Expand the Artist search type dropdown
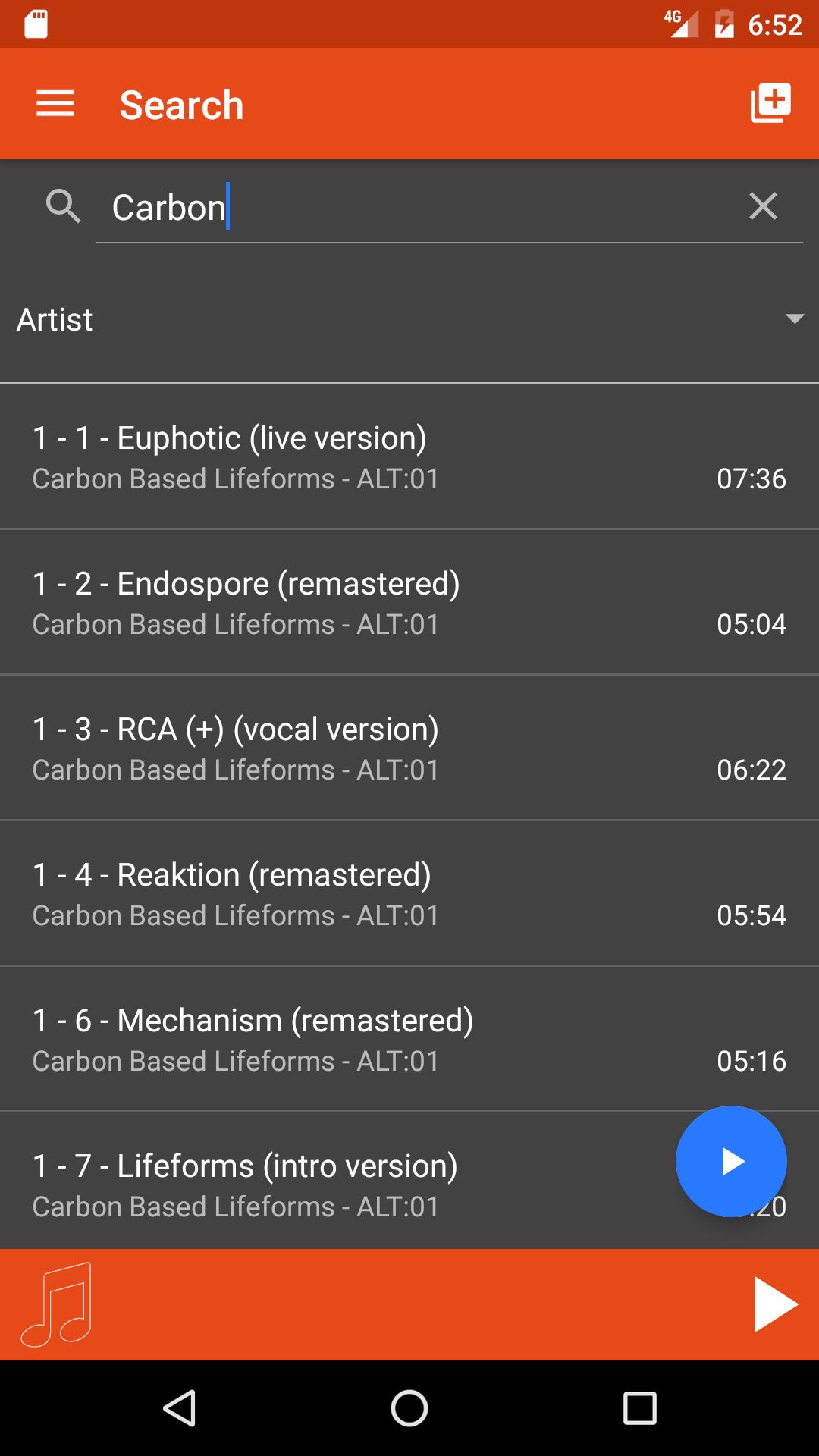 click(409, 319)
